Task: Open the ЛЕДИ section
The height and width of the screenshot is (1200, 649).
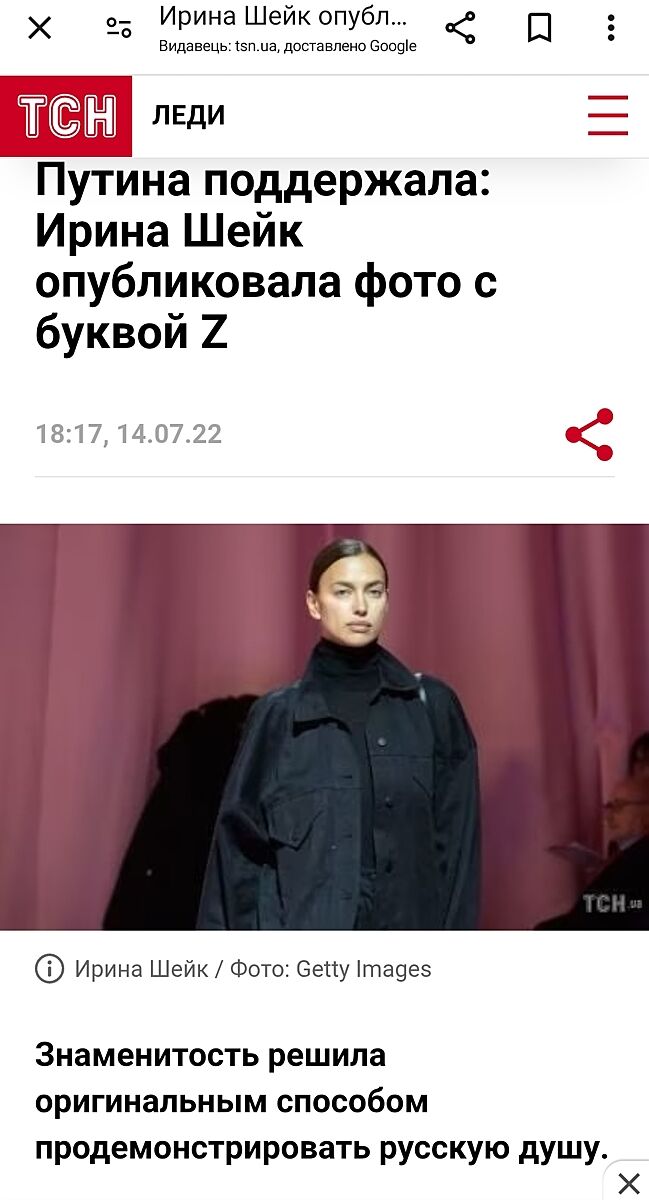Action: (188, 116)
